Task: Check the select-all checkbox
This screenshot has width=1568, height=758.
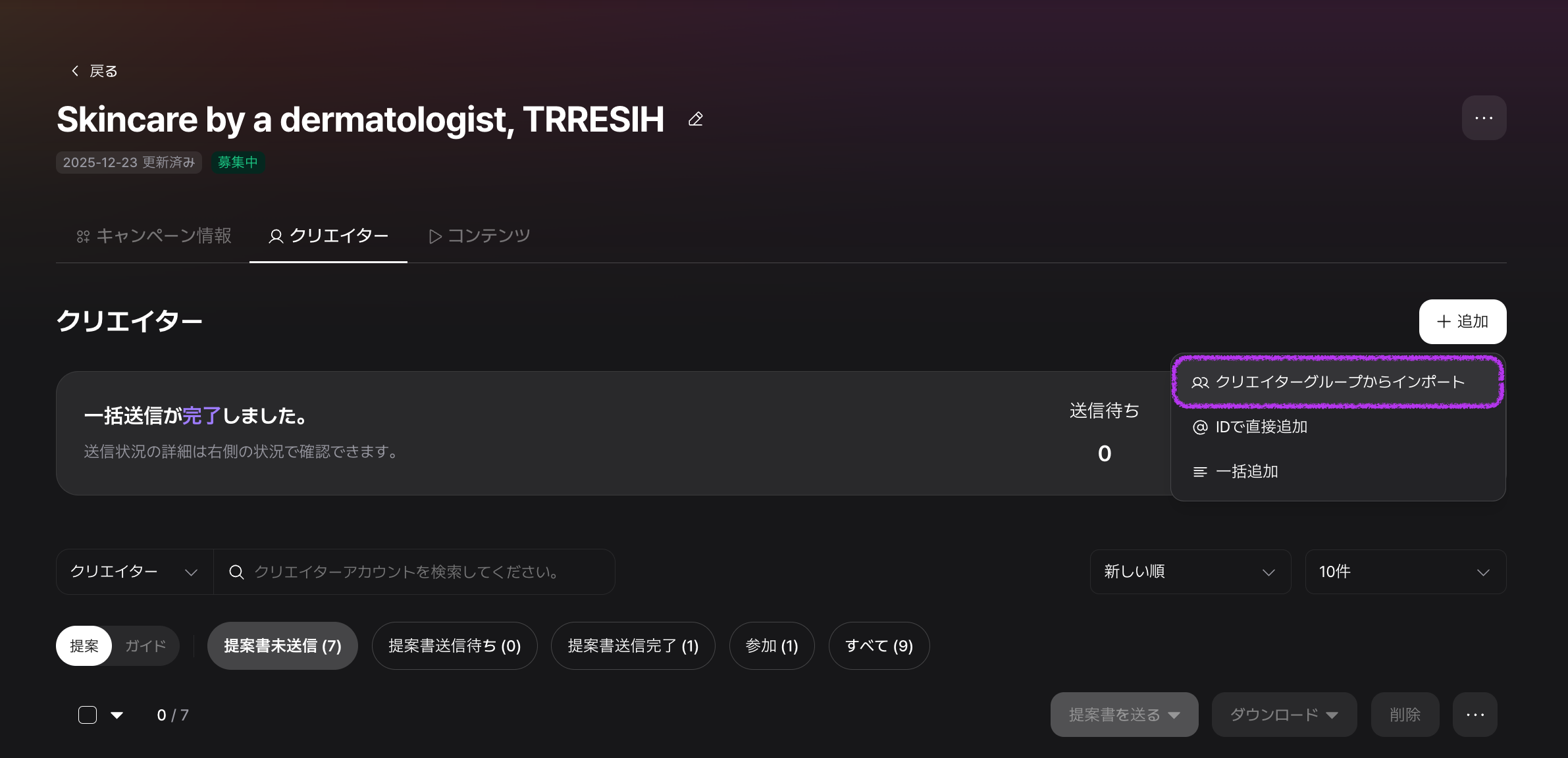Action: [88, 715]
